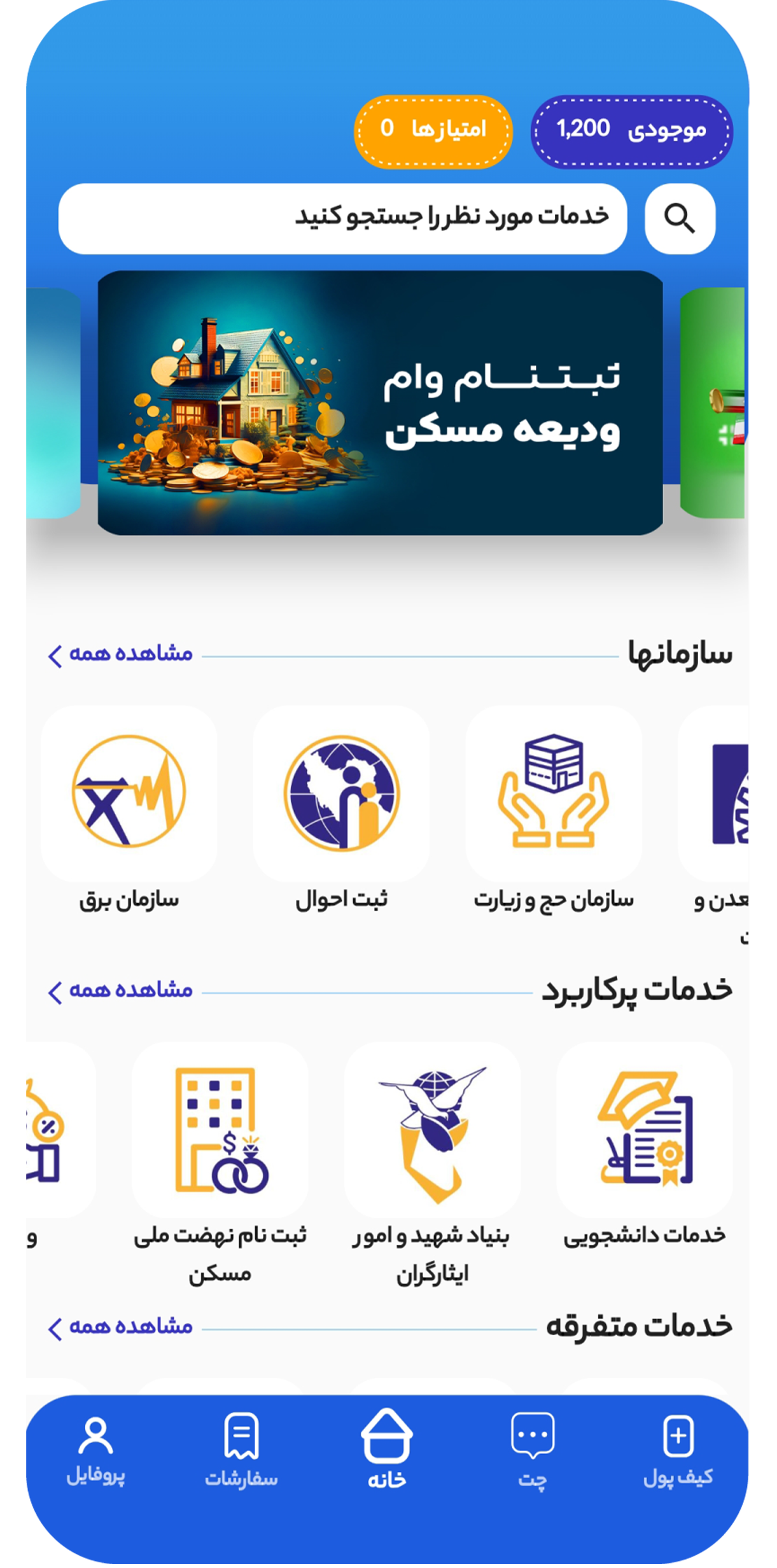View all خدمات پرکاربرد services

120,990
